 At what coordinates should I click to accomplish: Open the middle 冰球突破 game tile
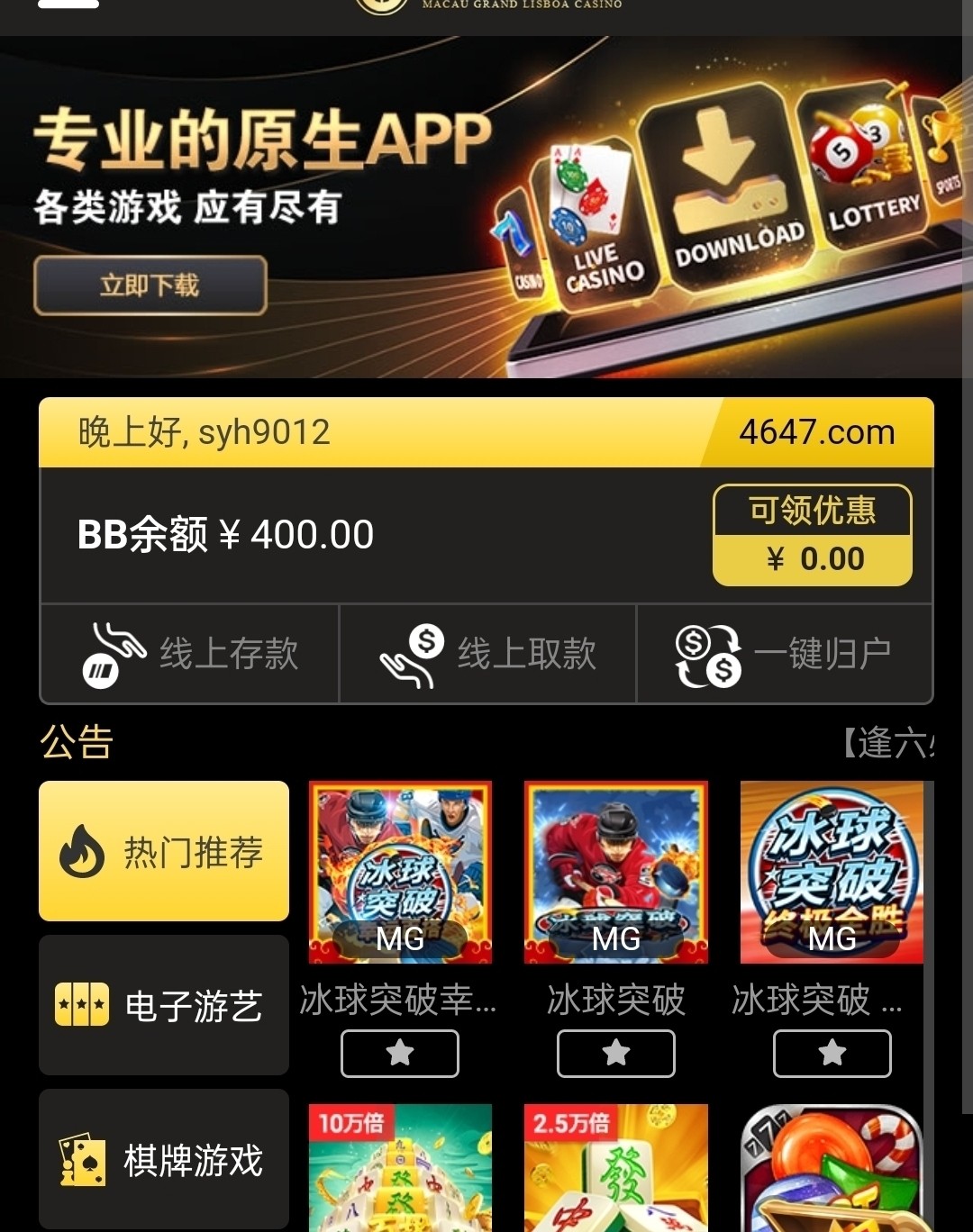pos(616,872)
